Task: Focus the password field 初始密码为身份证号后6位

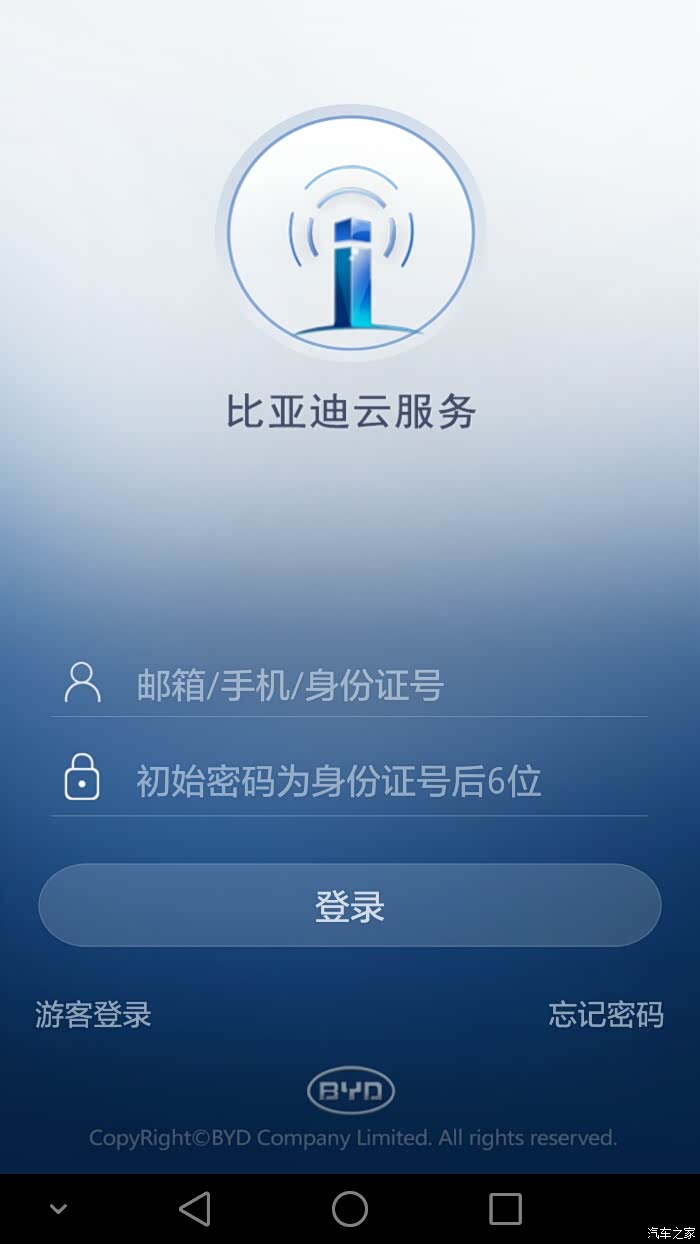Action: [x=380, y=781]
